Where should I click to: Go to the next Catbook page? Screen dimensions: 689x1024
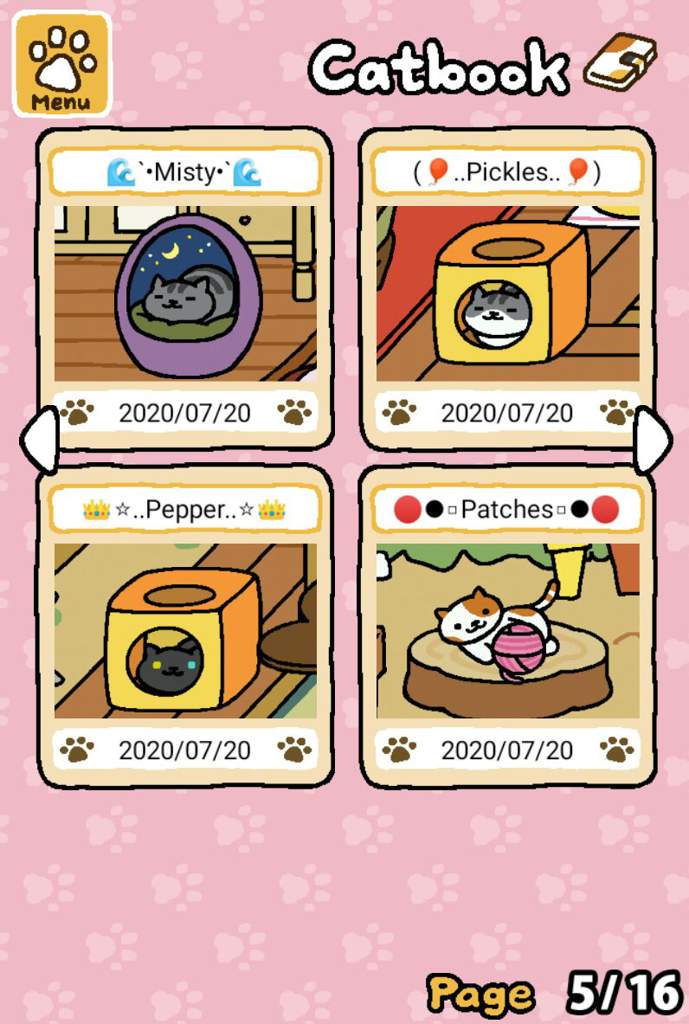652,440
